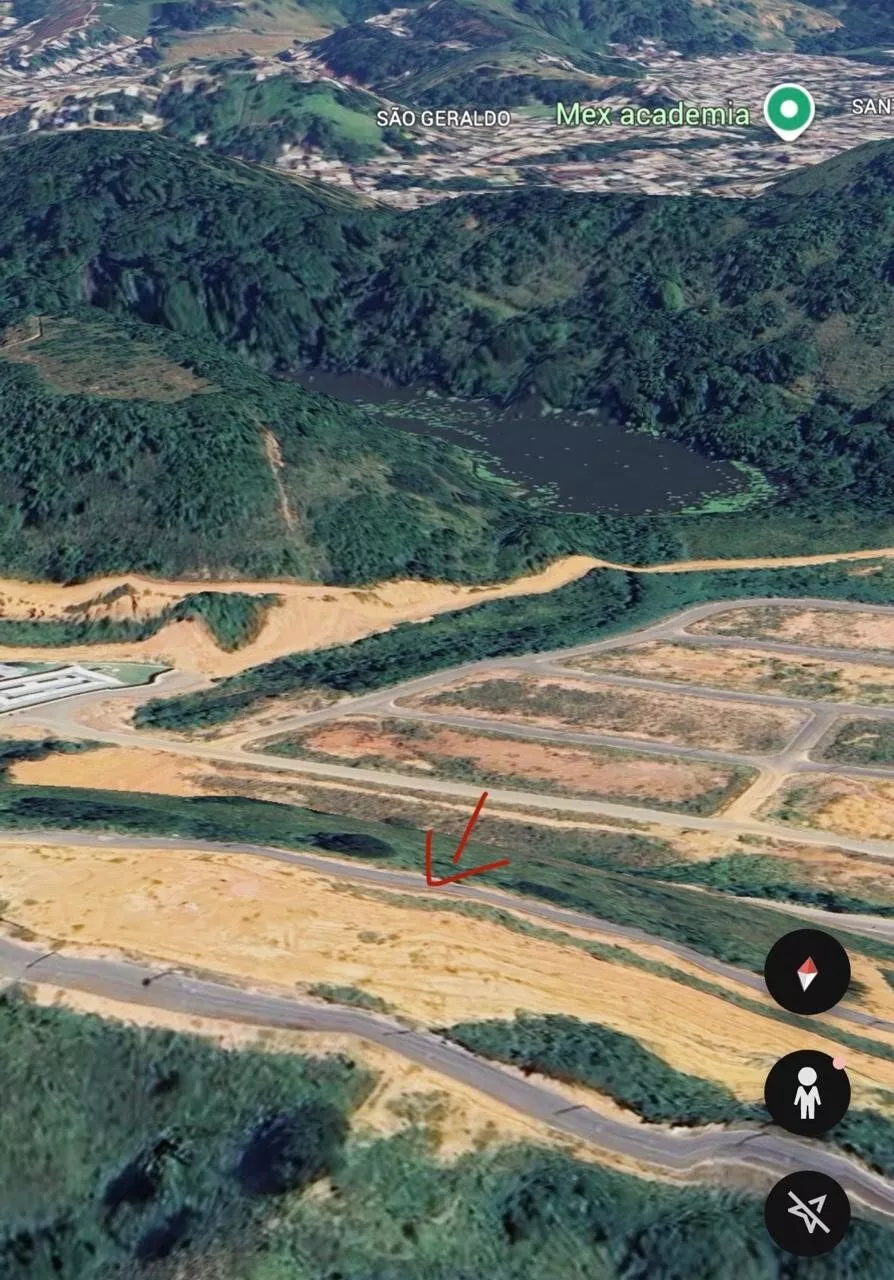
Task: Tap the crossed-out location arrow button
Action: click(x=807, y=1213)
